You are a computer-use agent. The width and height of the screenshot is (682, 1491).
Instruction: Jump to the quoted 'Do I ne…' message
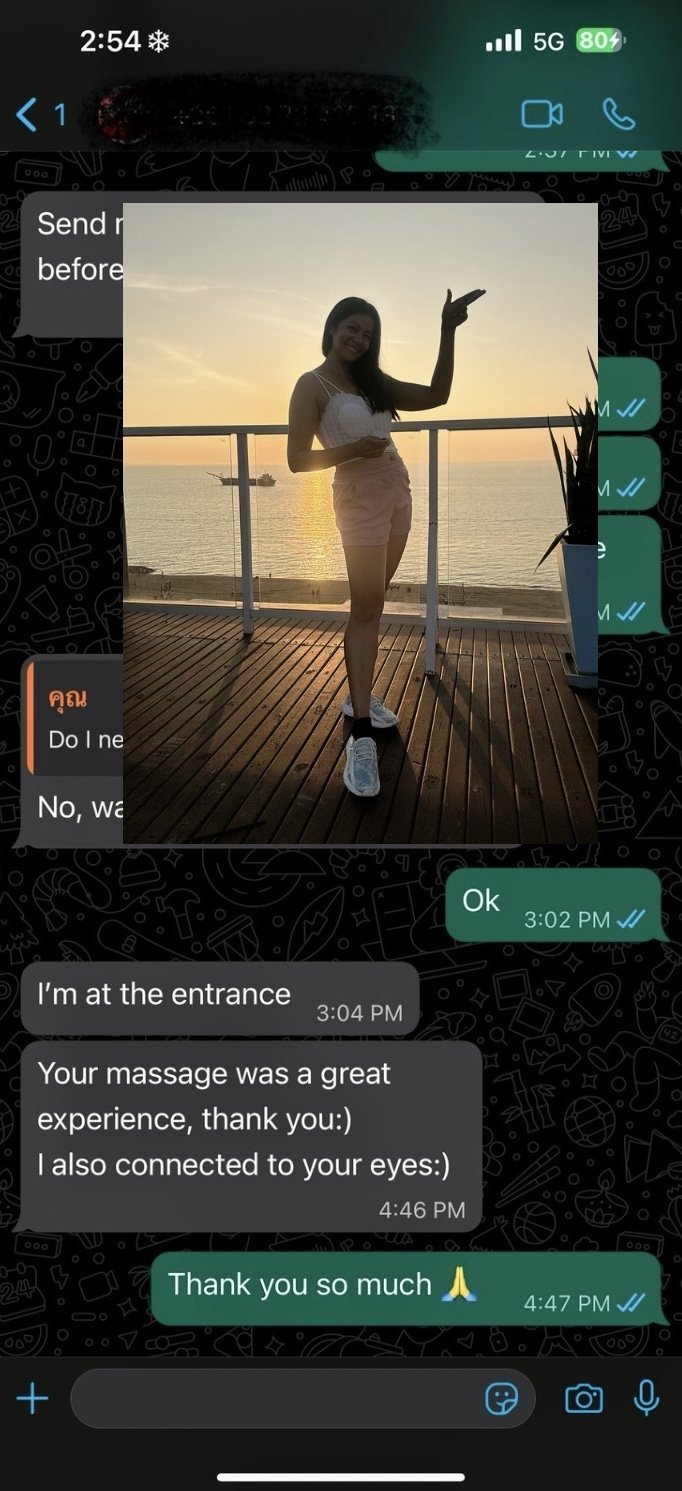(75, 716)
